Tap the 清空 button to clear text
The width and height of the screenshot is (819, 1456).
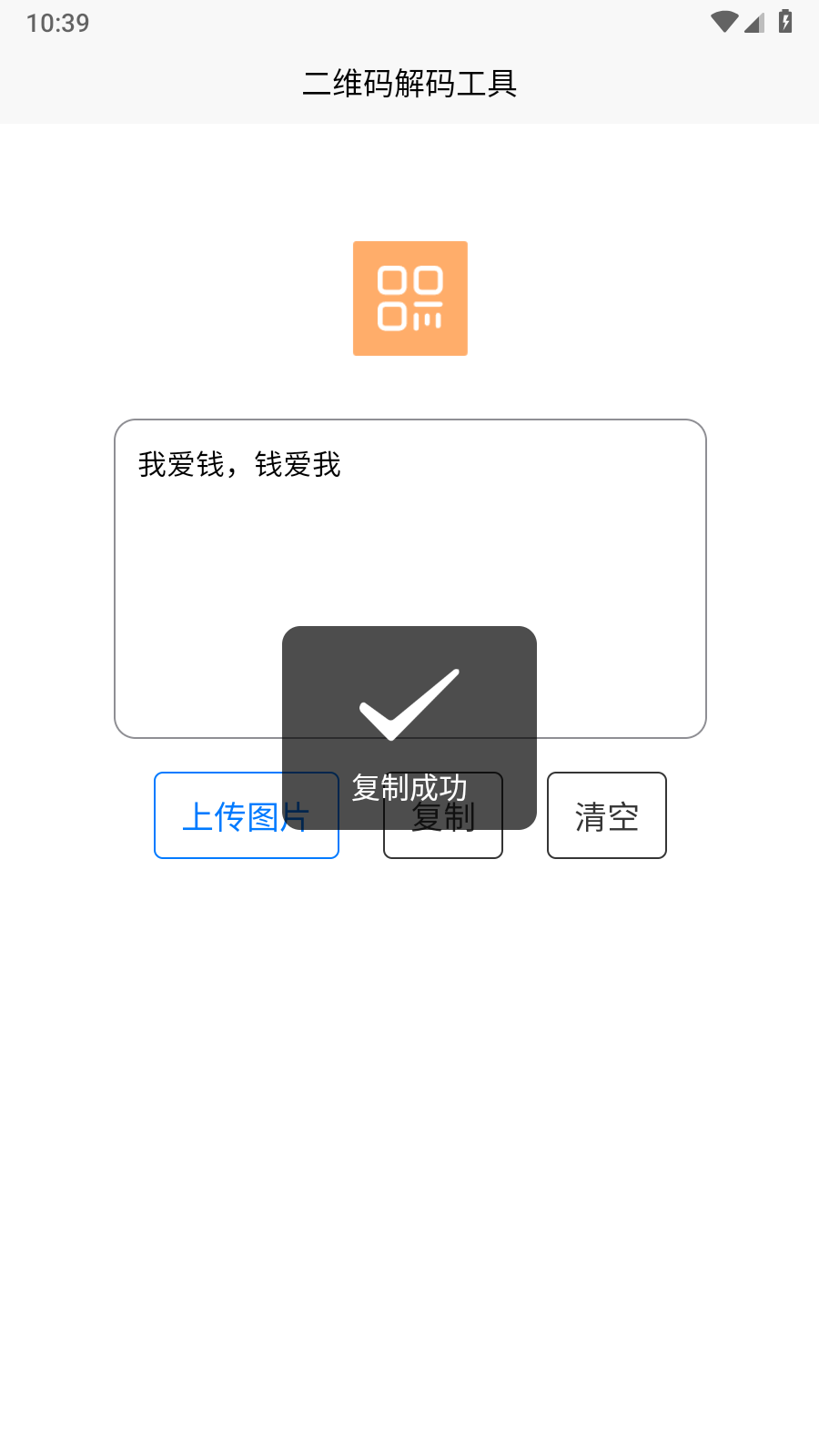606,815
